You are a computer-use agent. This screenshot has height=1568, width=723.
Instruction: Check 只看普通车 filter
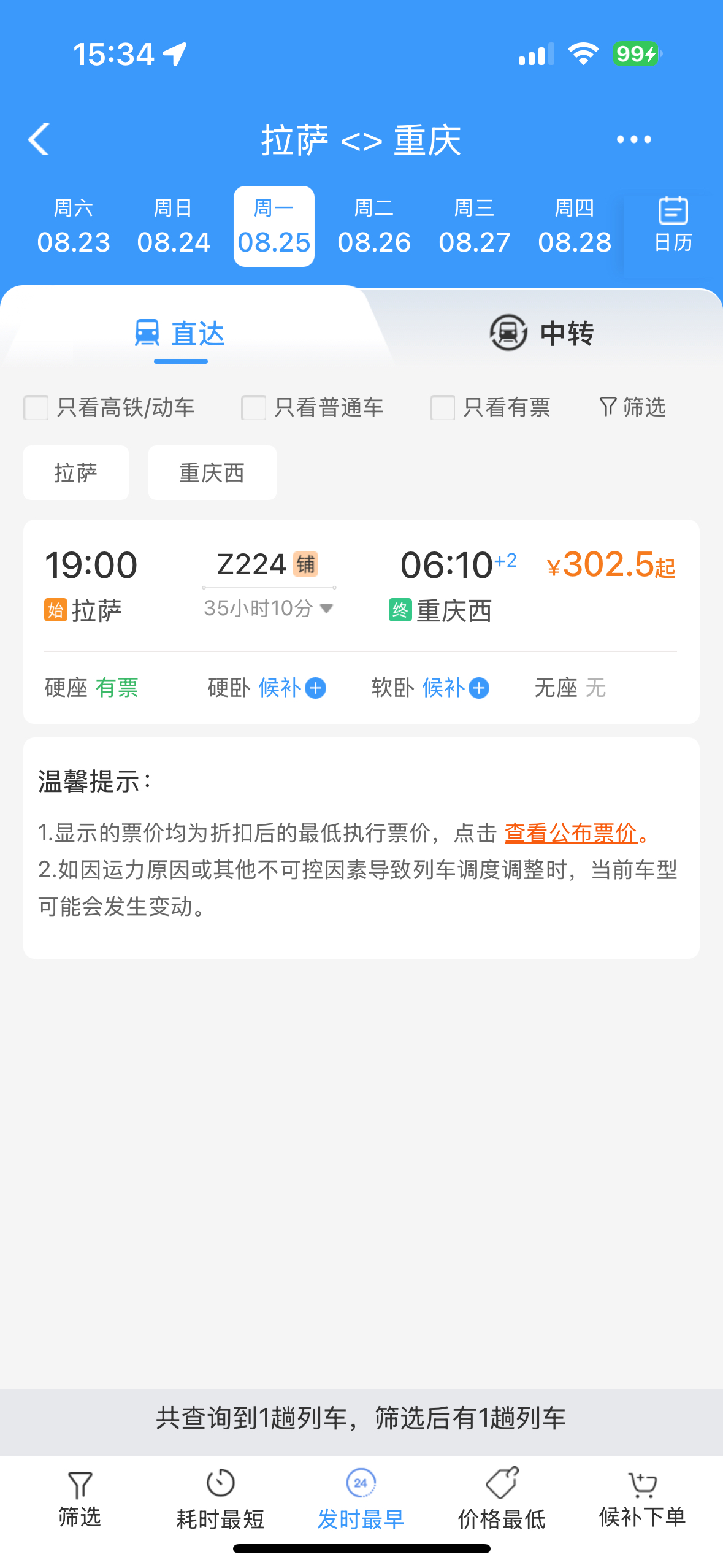254,408
